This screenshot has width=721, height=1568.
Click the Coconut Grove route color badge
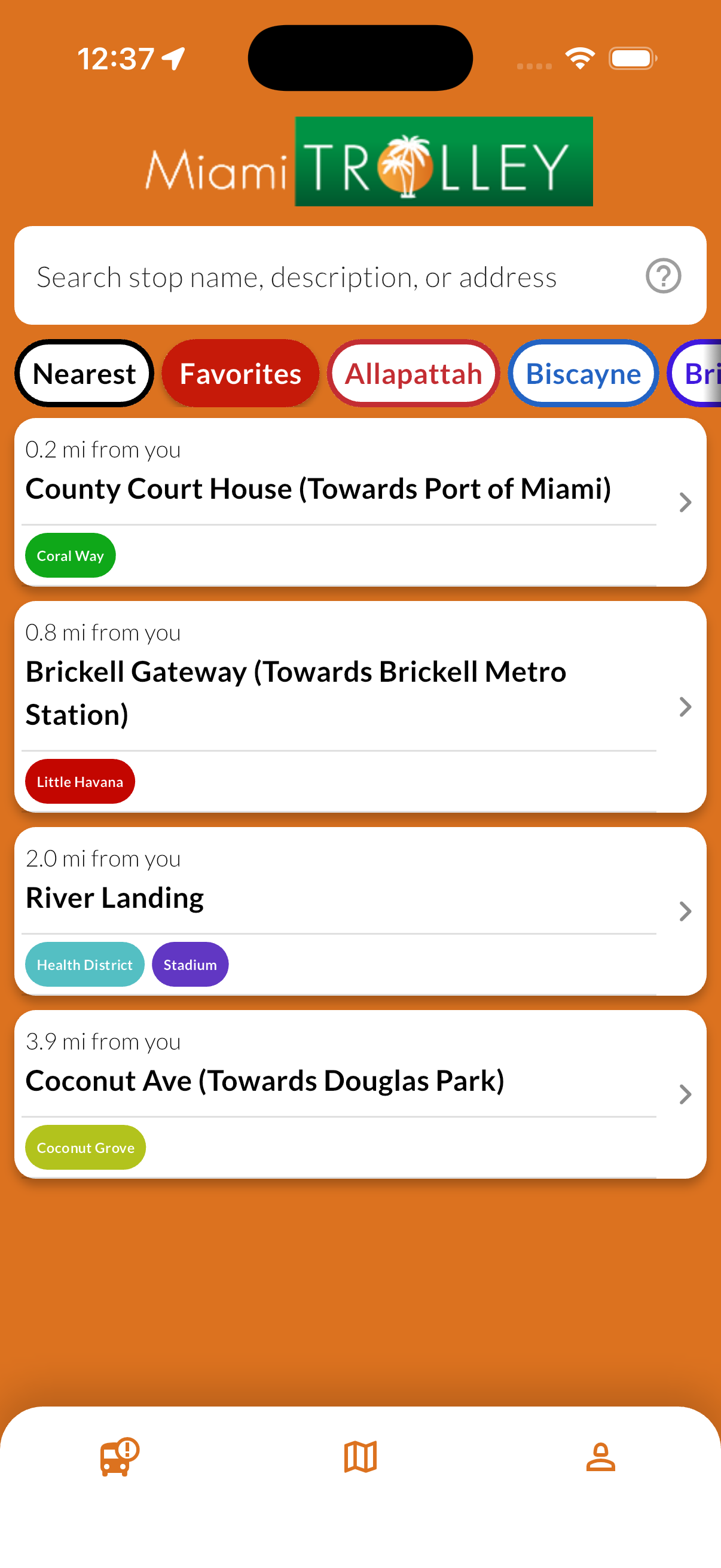(x=85, y=1147)
